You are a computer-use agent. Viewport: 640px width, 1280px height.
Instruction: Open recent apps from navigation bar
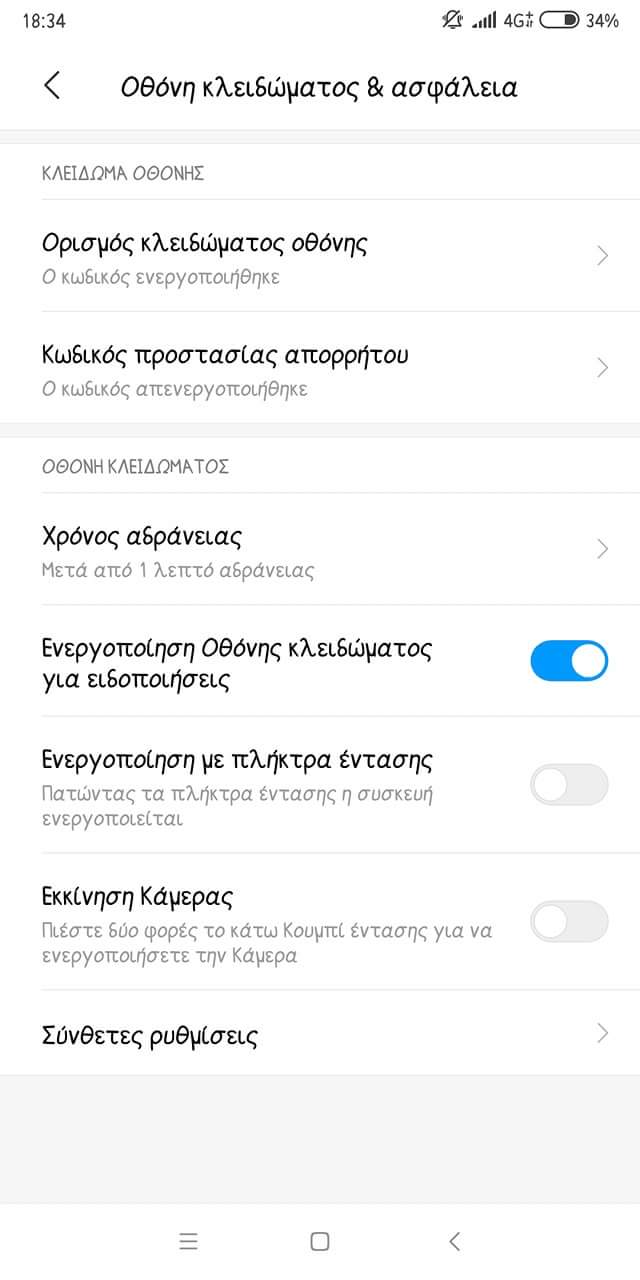pos(188,1241)
